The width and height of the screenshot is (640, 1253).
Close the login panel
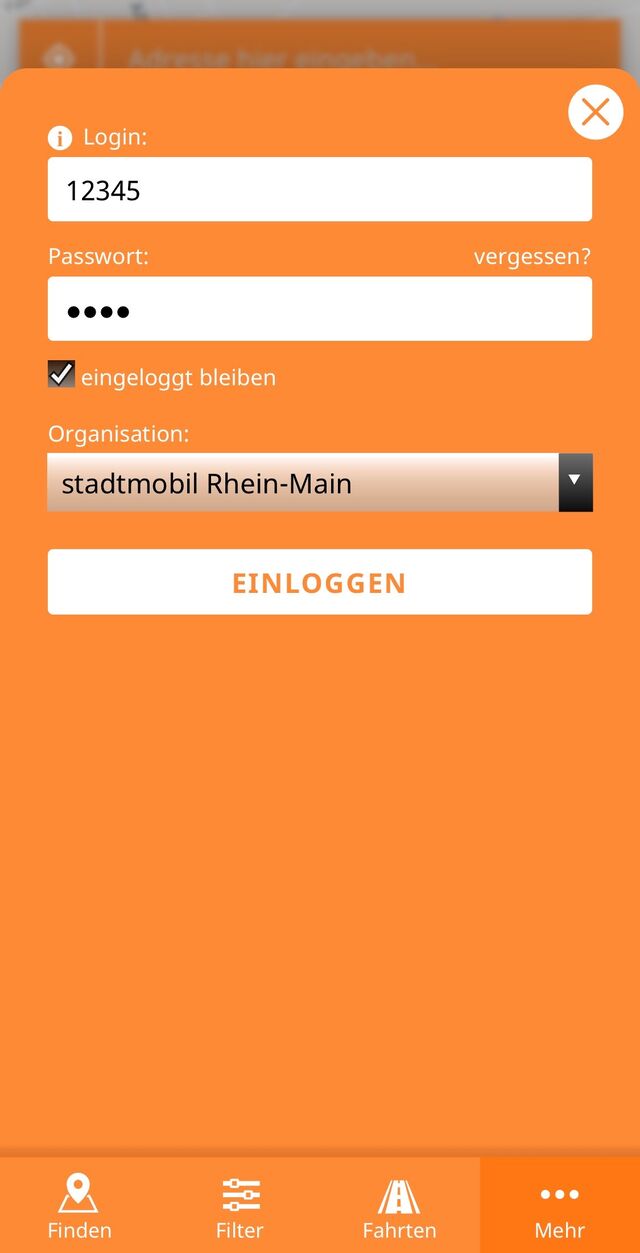pyautogui.click(x=595, y=112)
